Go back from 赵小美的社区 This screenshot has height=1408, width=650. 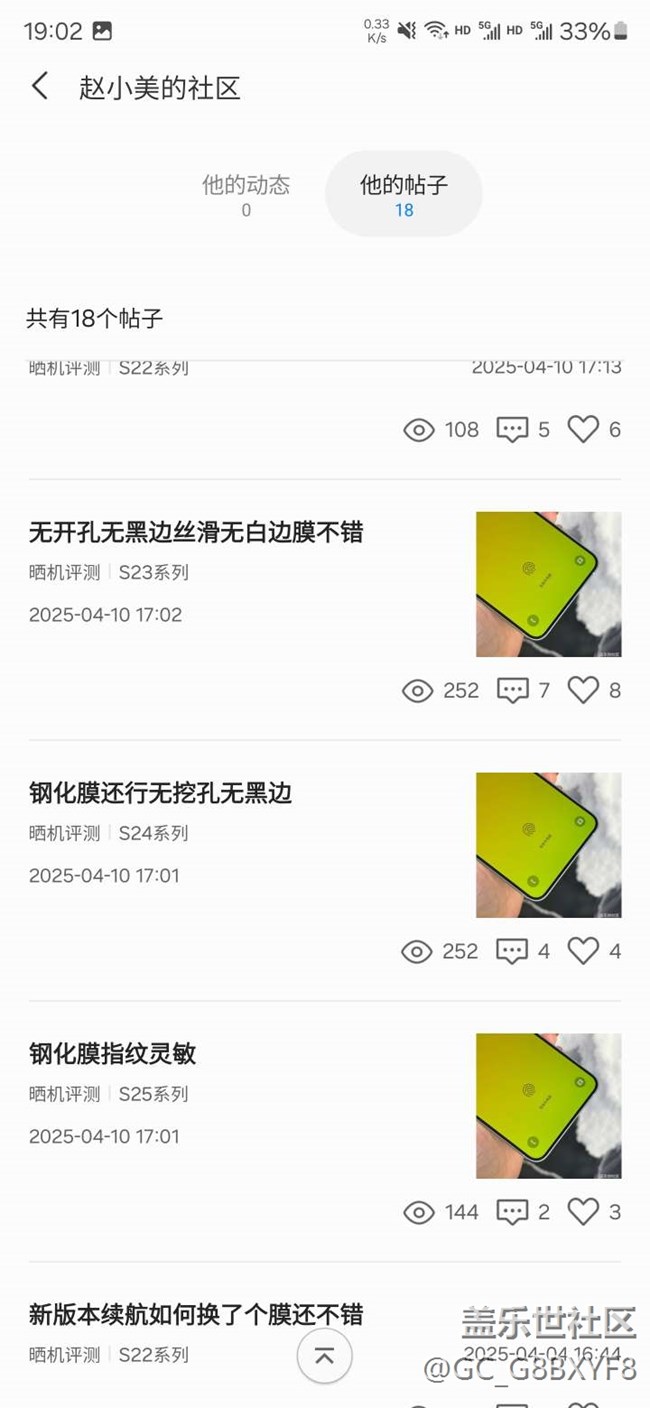click(x=40, y=86)
